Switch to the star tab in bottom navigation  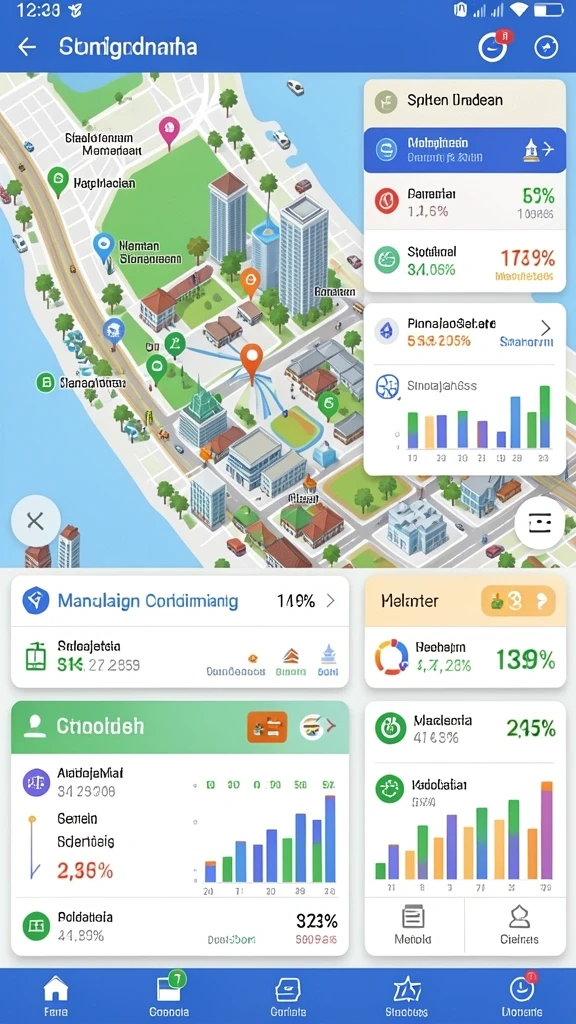[x=406, y=997]
